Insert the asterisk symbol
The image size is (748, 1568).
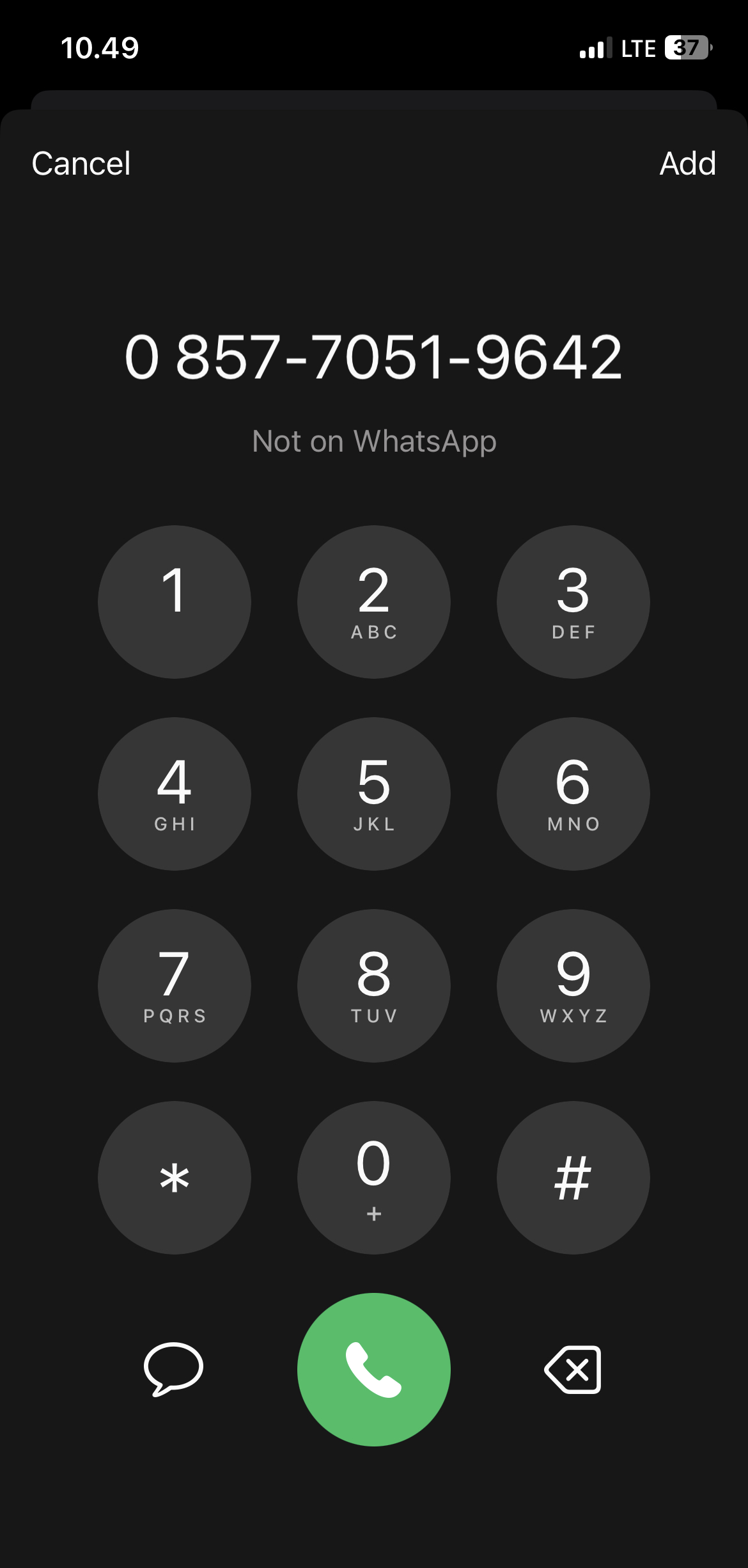click(x=175, y=1178)
